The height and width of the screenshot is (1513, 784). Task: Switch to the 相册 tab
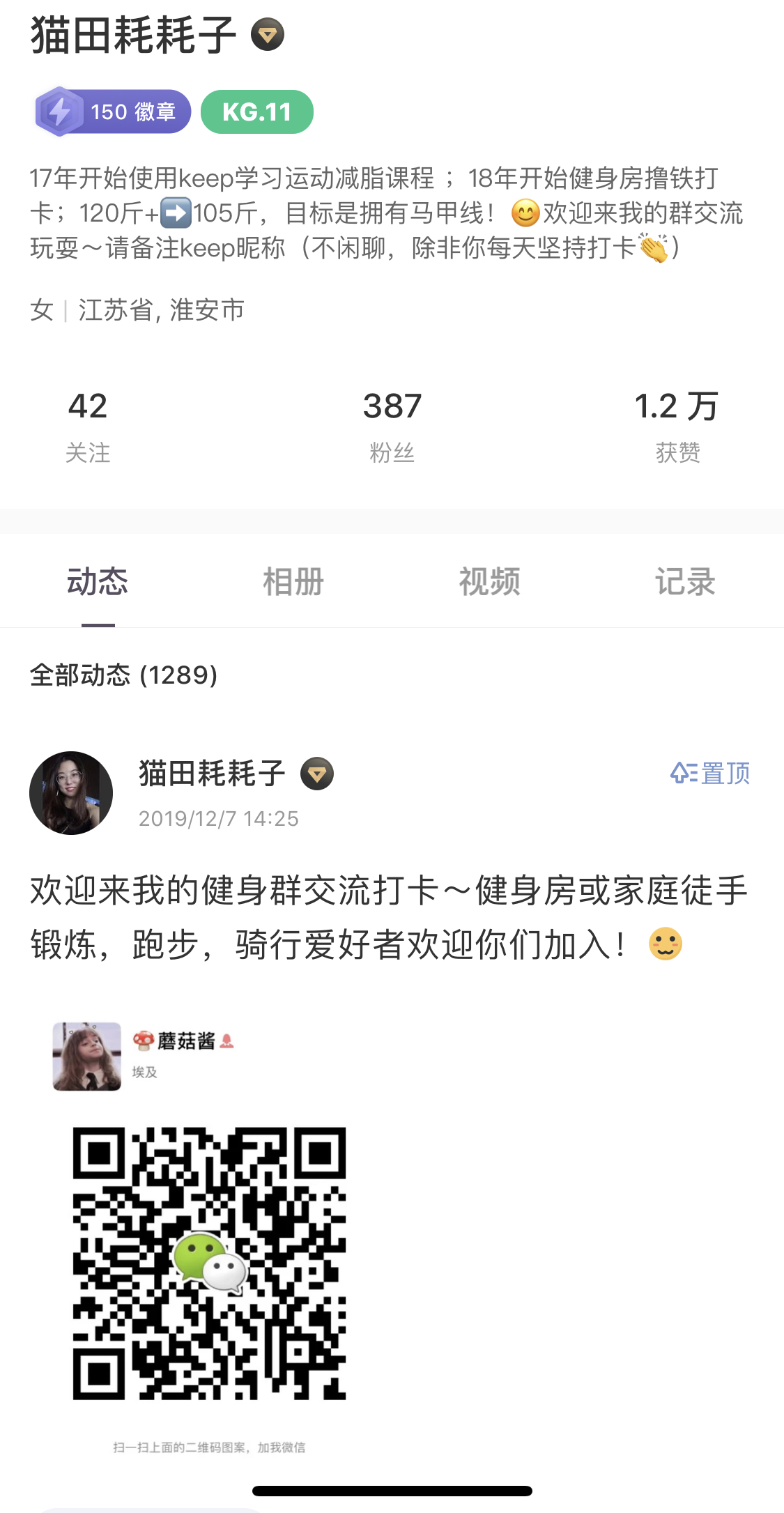(293, 582)
